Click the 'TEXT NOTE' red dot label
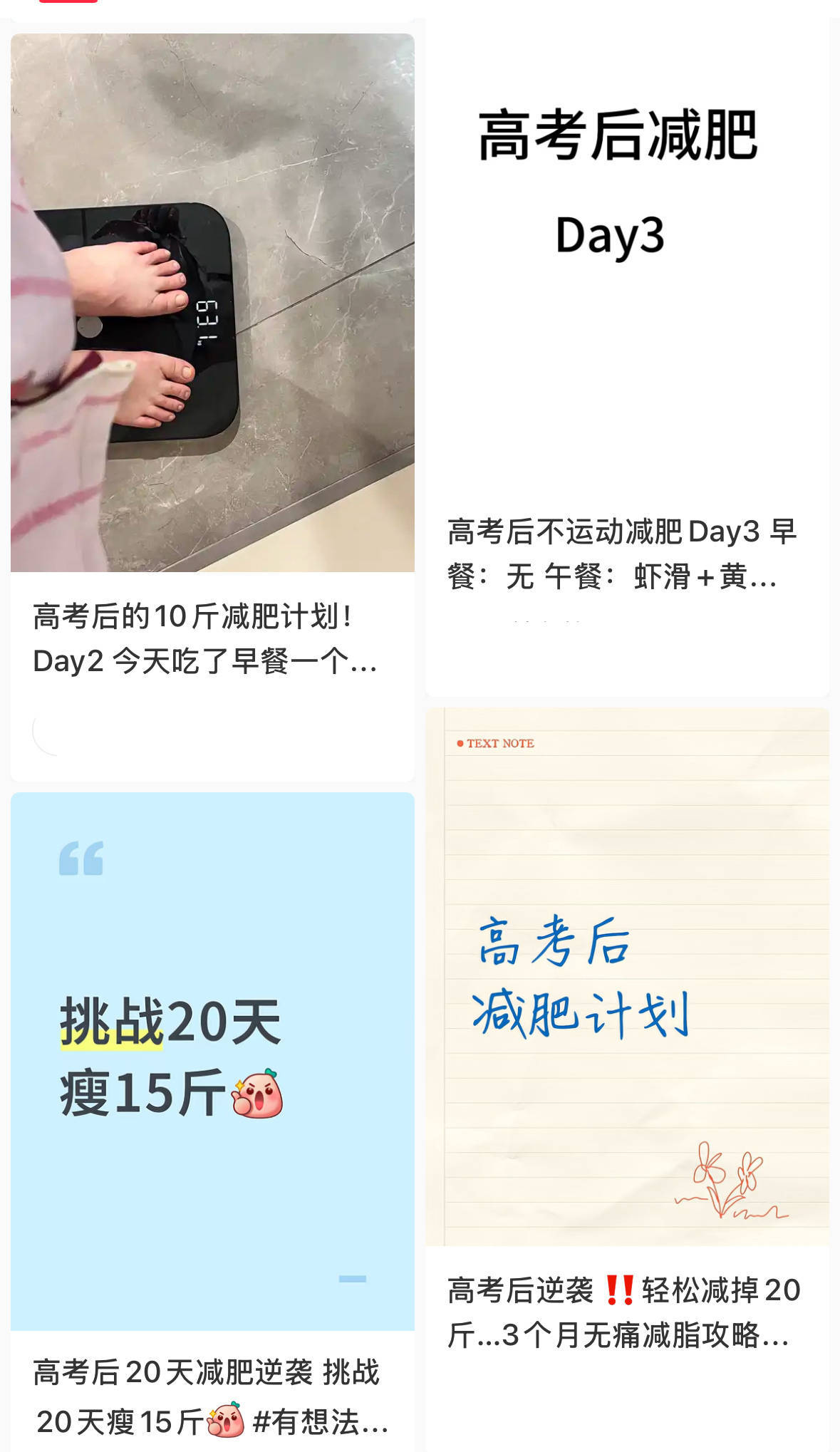The width and height of the screenshot is (840, 1452). pos(497,744)
